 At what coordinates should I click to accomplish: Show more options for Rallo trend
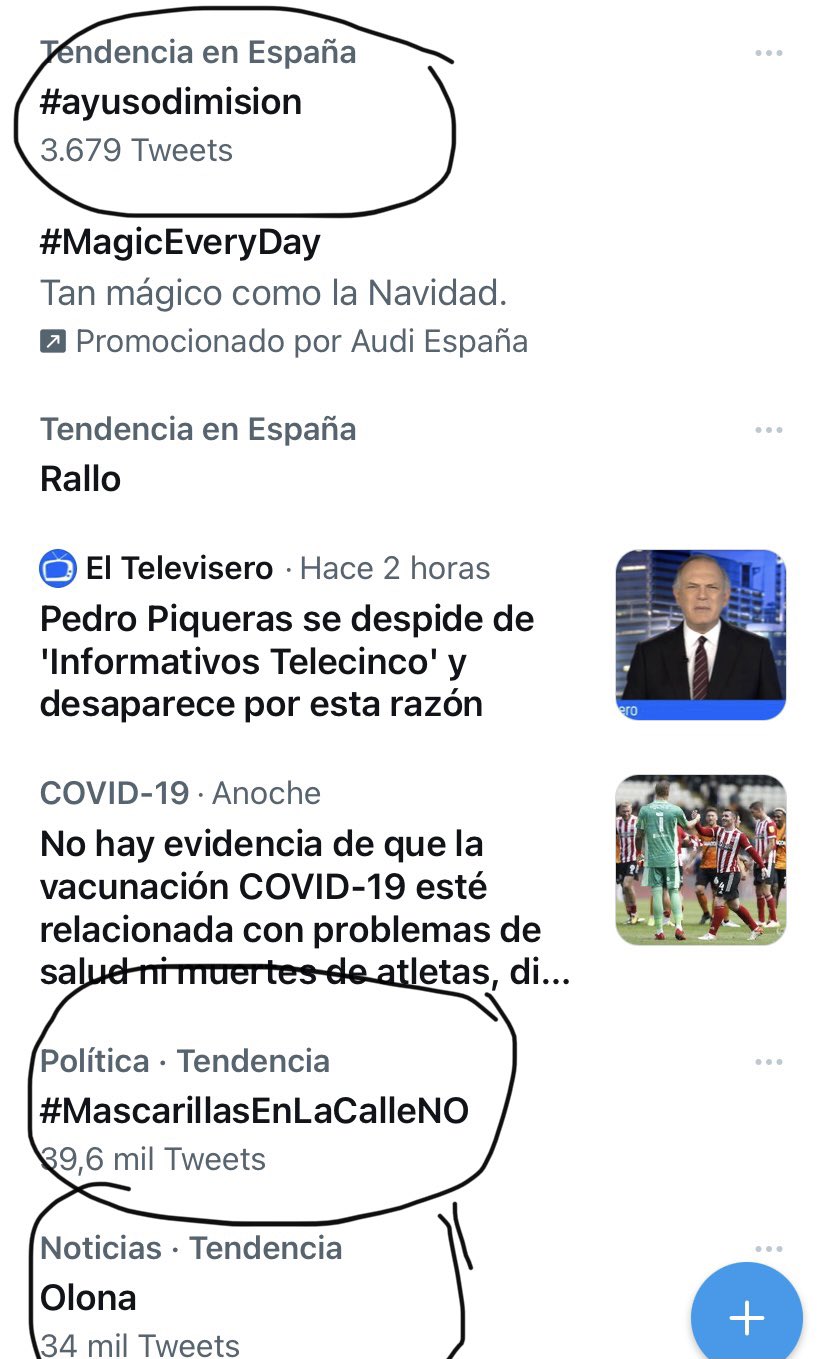coord(768,430)
